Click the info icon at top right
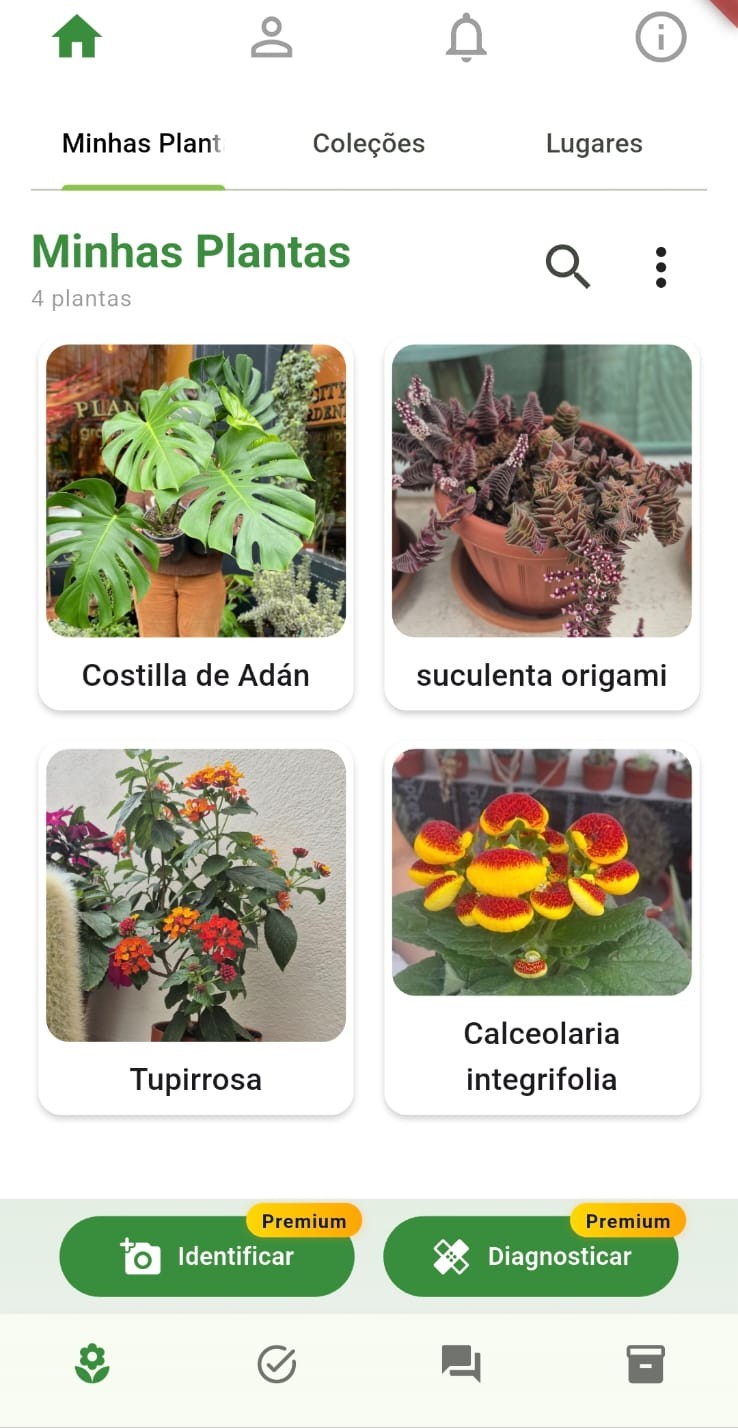 point(660,38)
